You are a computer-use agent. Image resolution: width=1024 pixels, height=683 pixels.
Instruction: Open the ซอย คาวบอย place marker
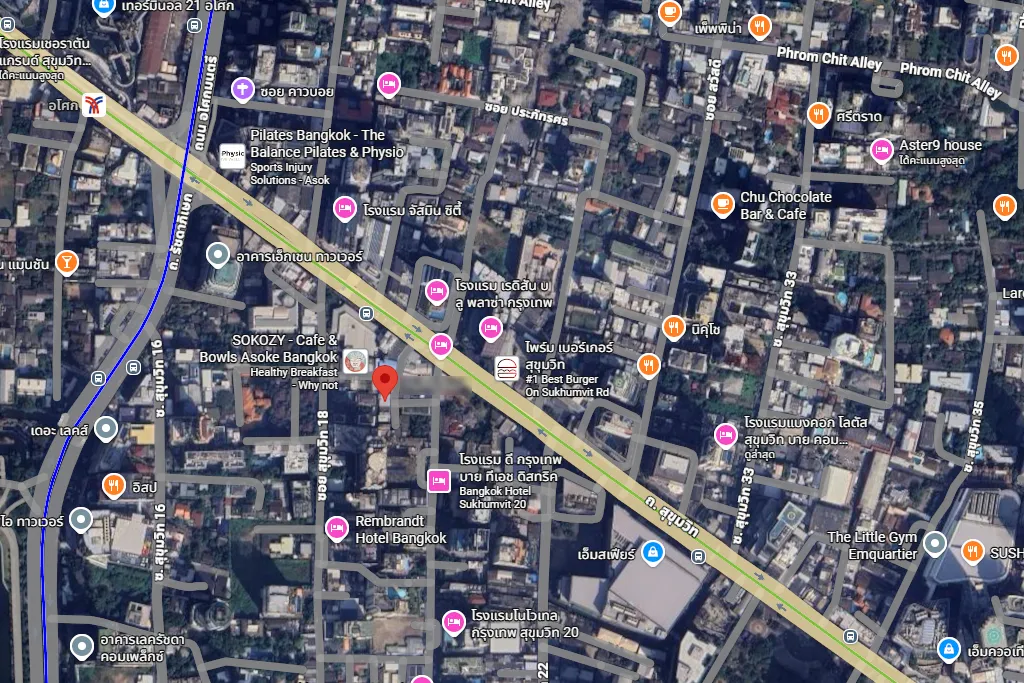[x=242, y=90]
